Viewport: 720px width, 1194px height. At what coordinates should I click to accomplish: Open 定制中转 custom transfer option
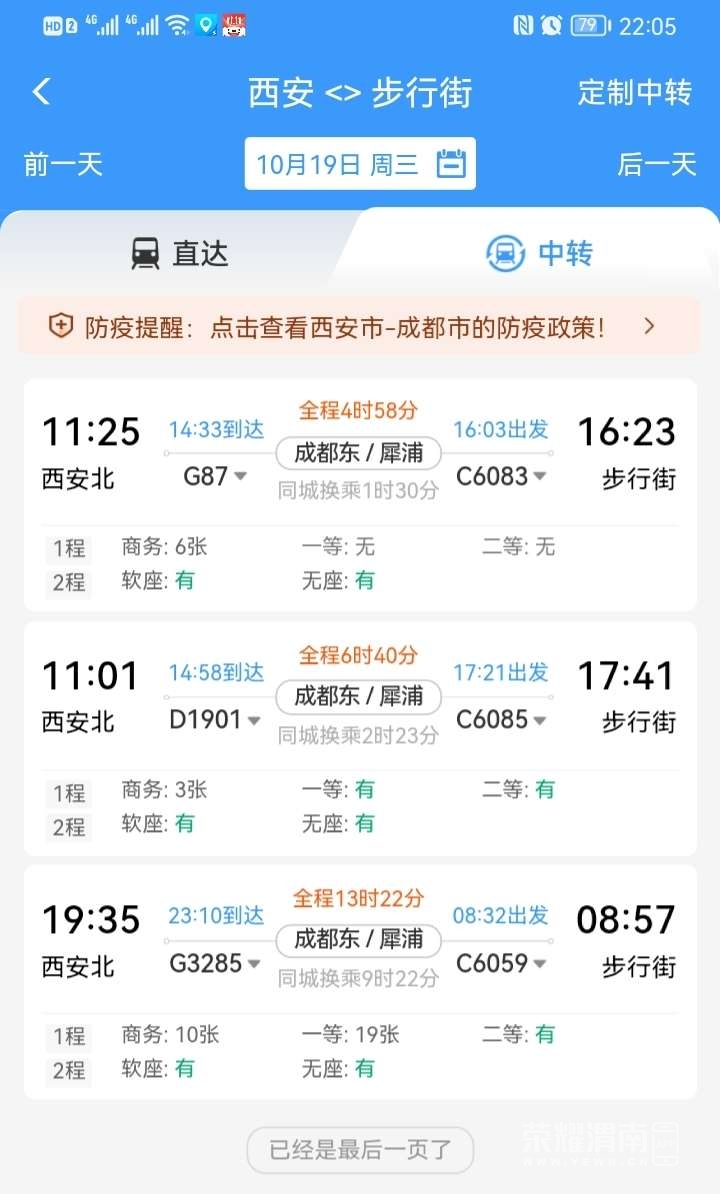pyautogui.click(x=634, y=92)
